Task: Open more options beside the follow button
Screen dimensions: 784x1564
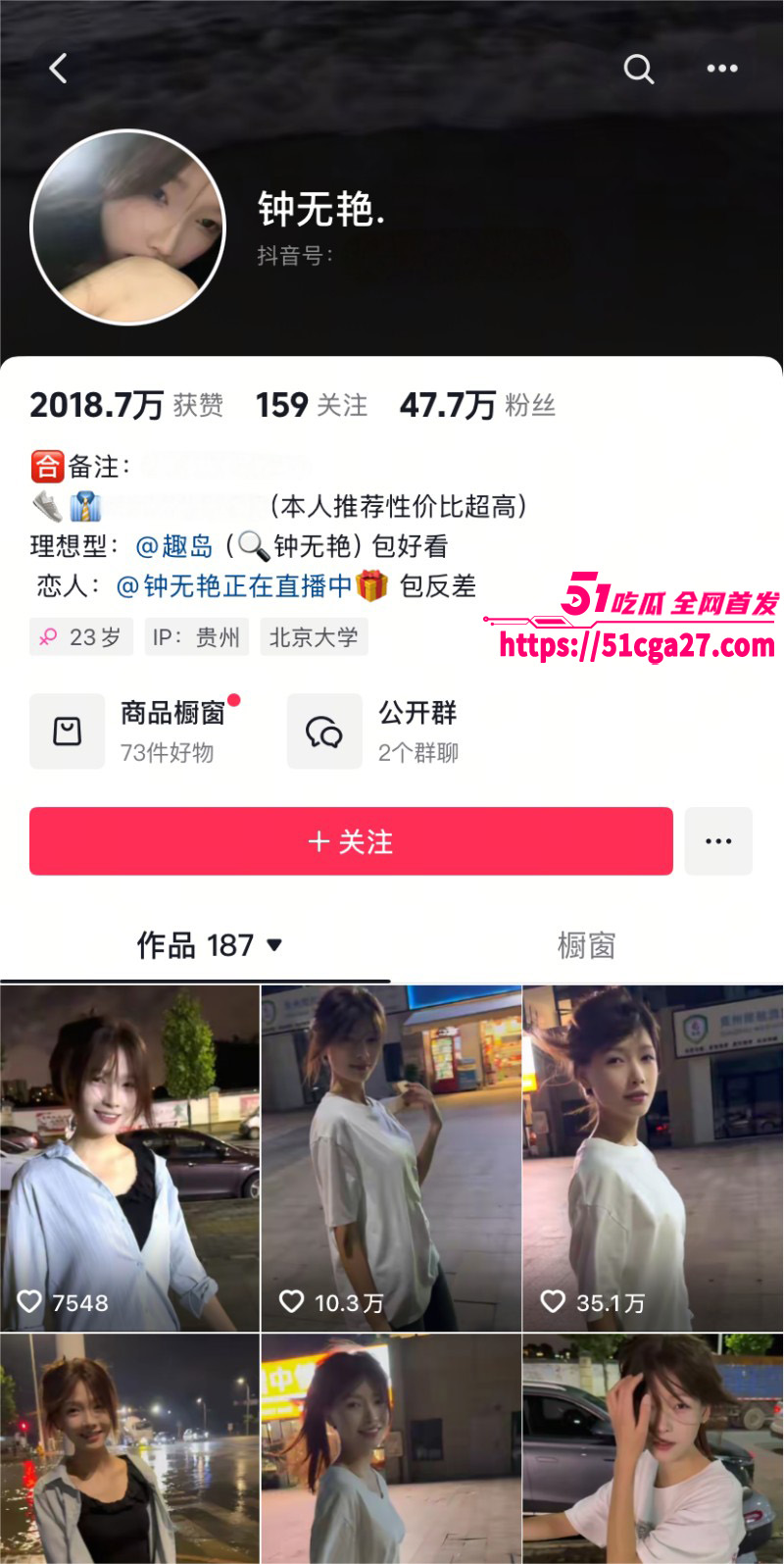Action: [x=718, y=841]
